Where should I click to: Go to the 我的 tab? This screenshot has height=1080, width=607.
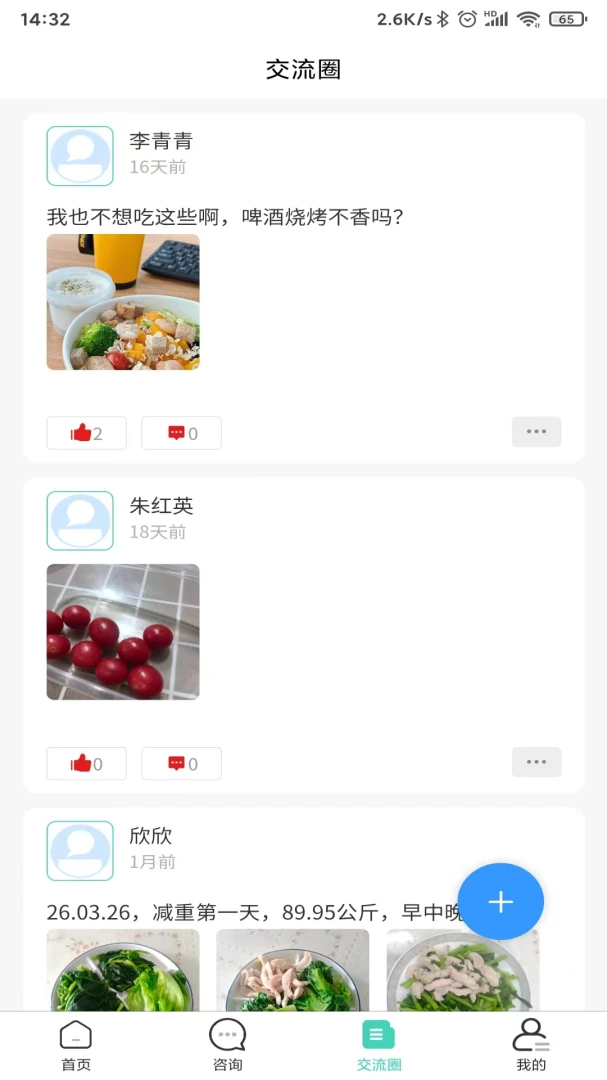[531, 1046]
